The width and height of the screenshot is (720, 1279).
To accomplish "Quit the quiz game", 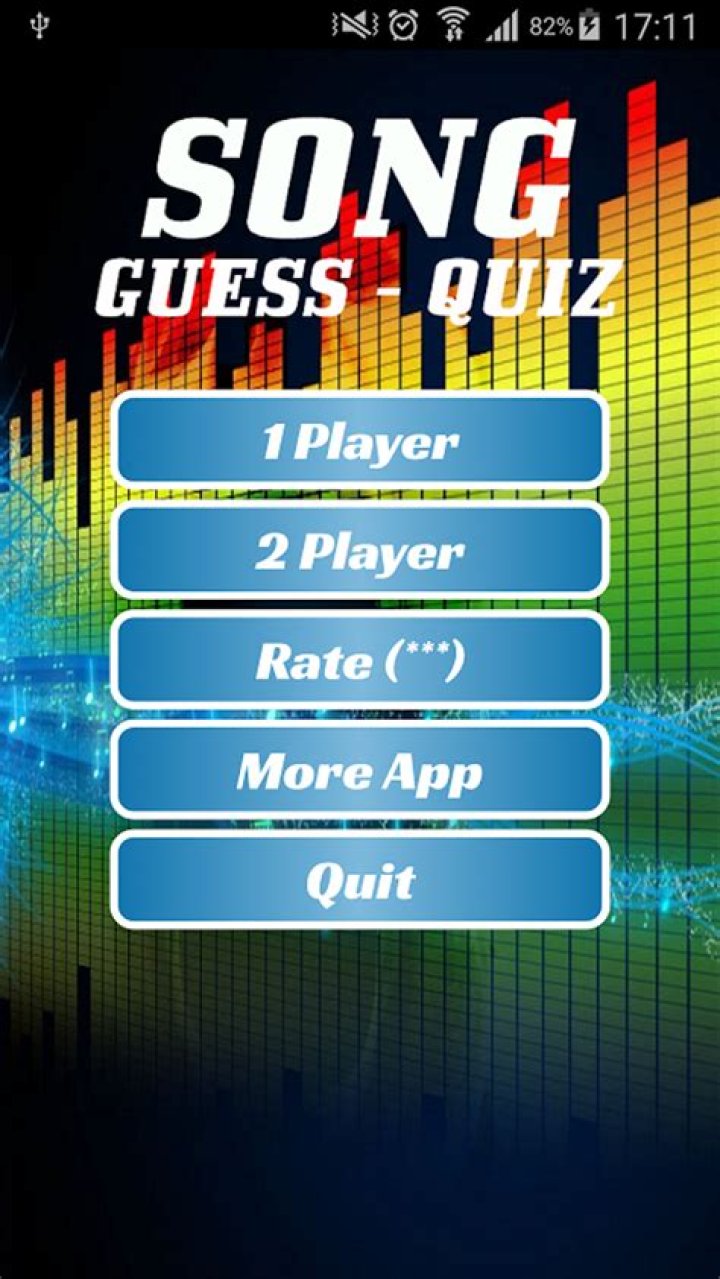I will (x=360, y=880).
